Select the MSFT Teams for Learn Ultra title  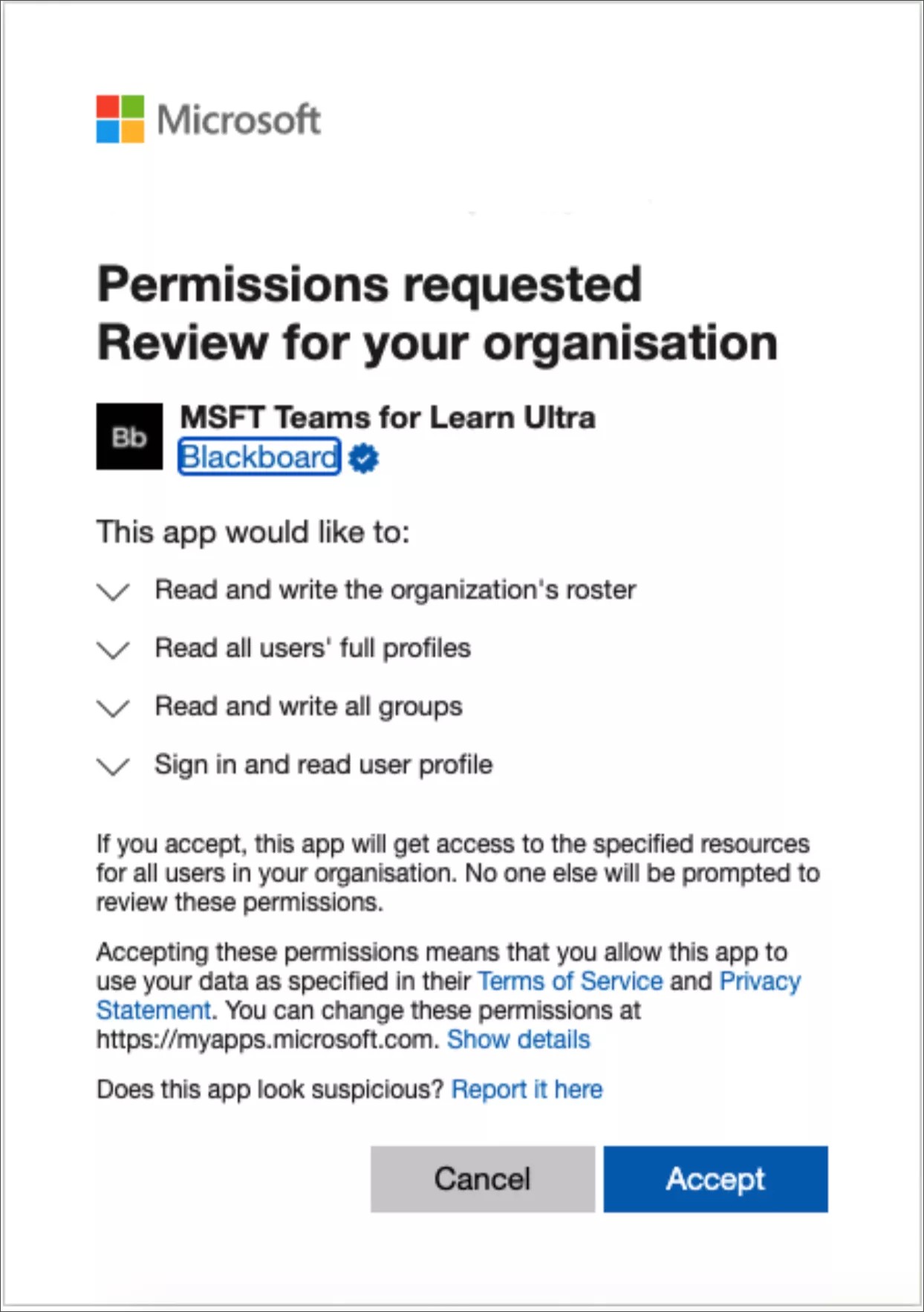point(387,417)
